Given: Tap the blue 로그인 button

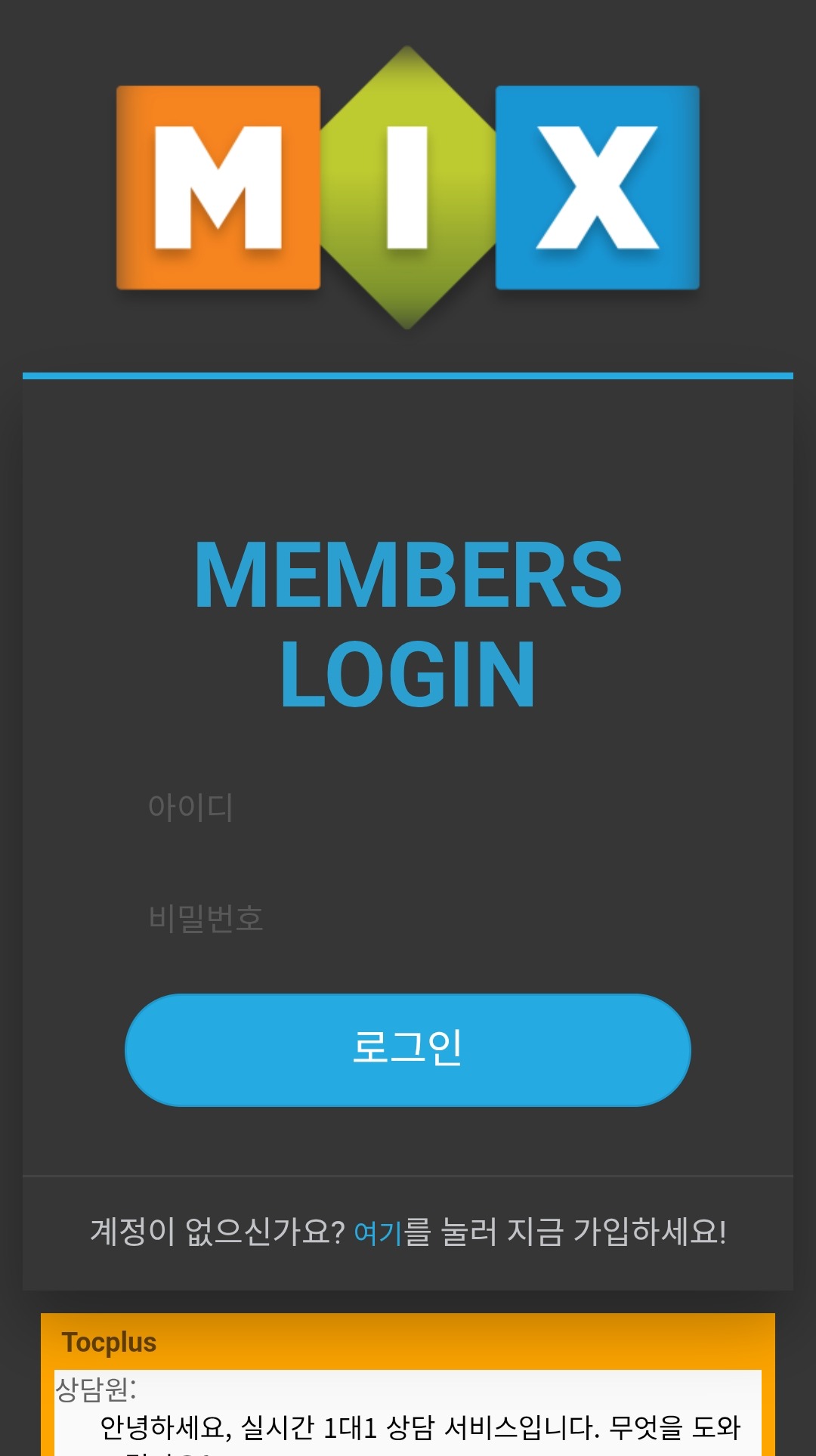Looking at the screenshot, I should pos(408,1049).
